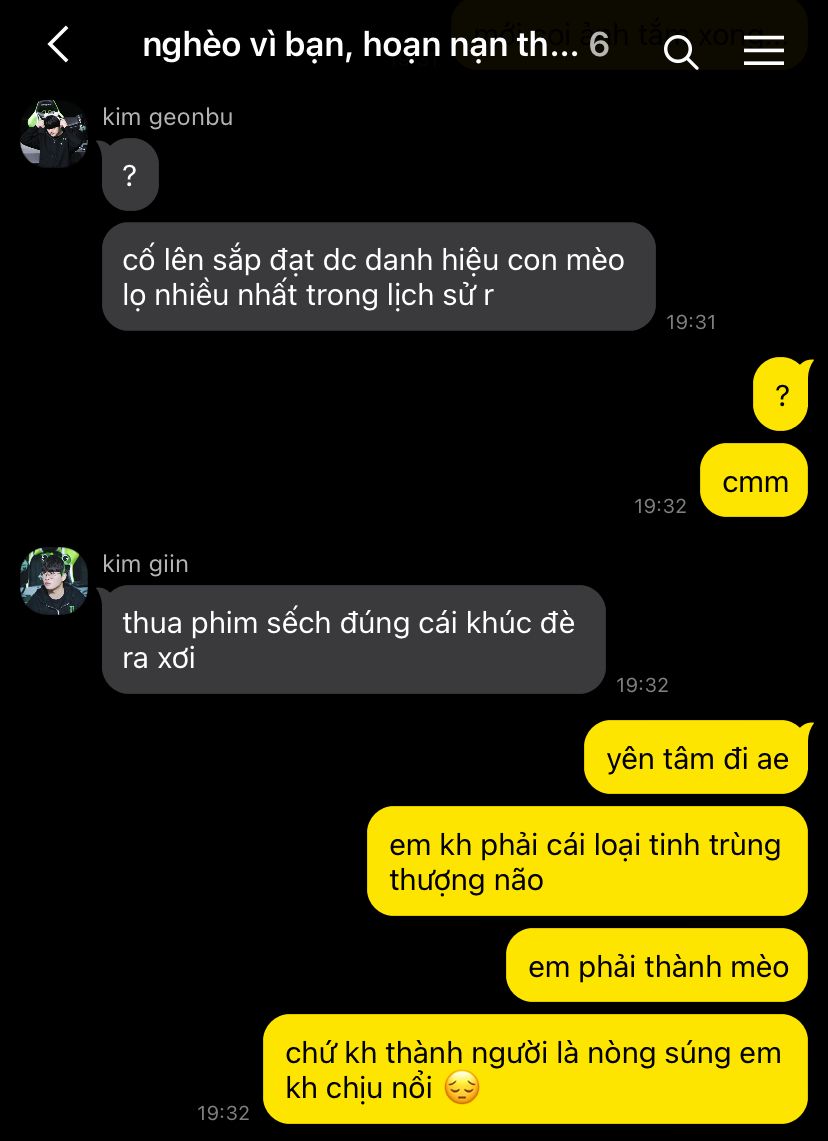The image size is (828, 1141).
Task: Open kim geonbu's profile picture
Action: pos(54,134)
